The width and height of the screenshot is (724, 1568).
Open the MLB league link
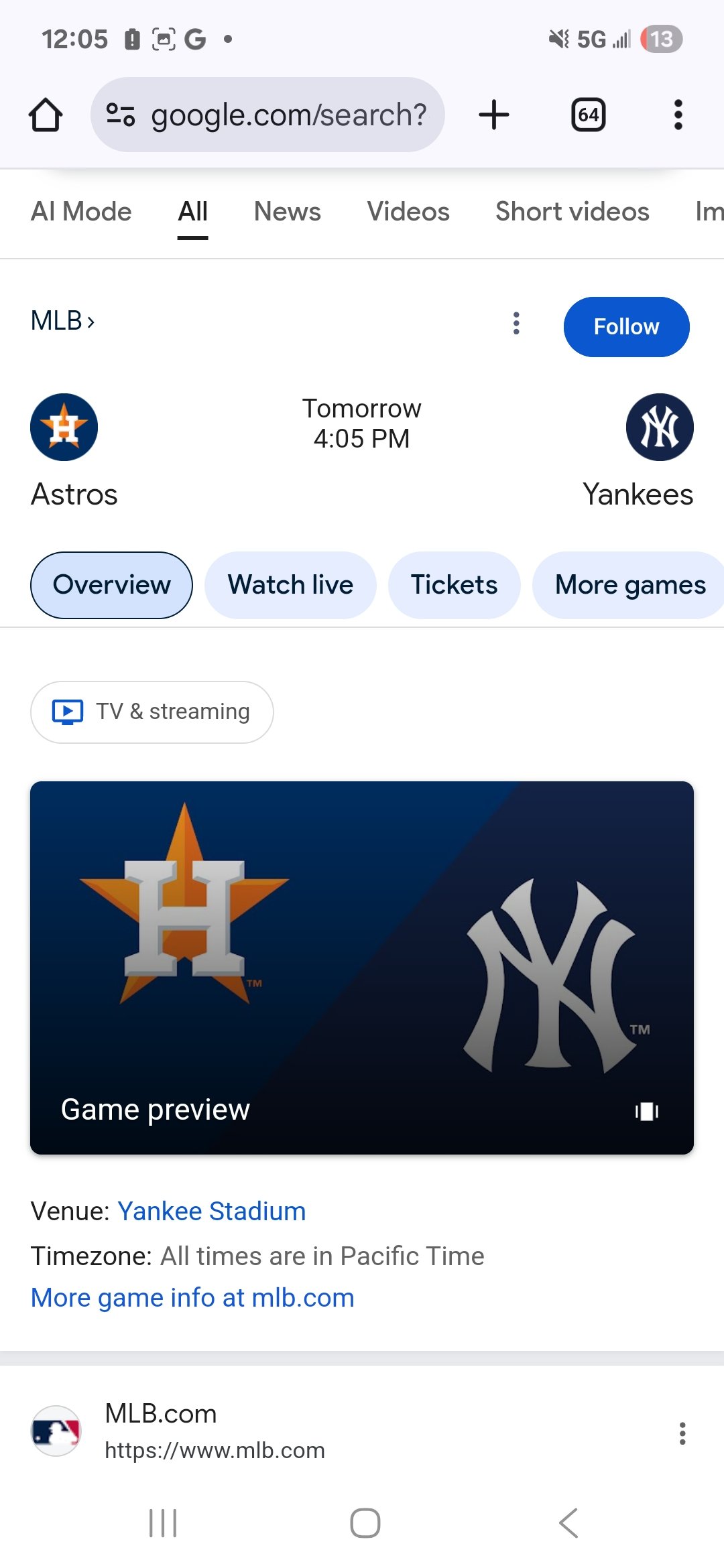(62, 321)
